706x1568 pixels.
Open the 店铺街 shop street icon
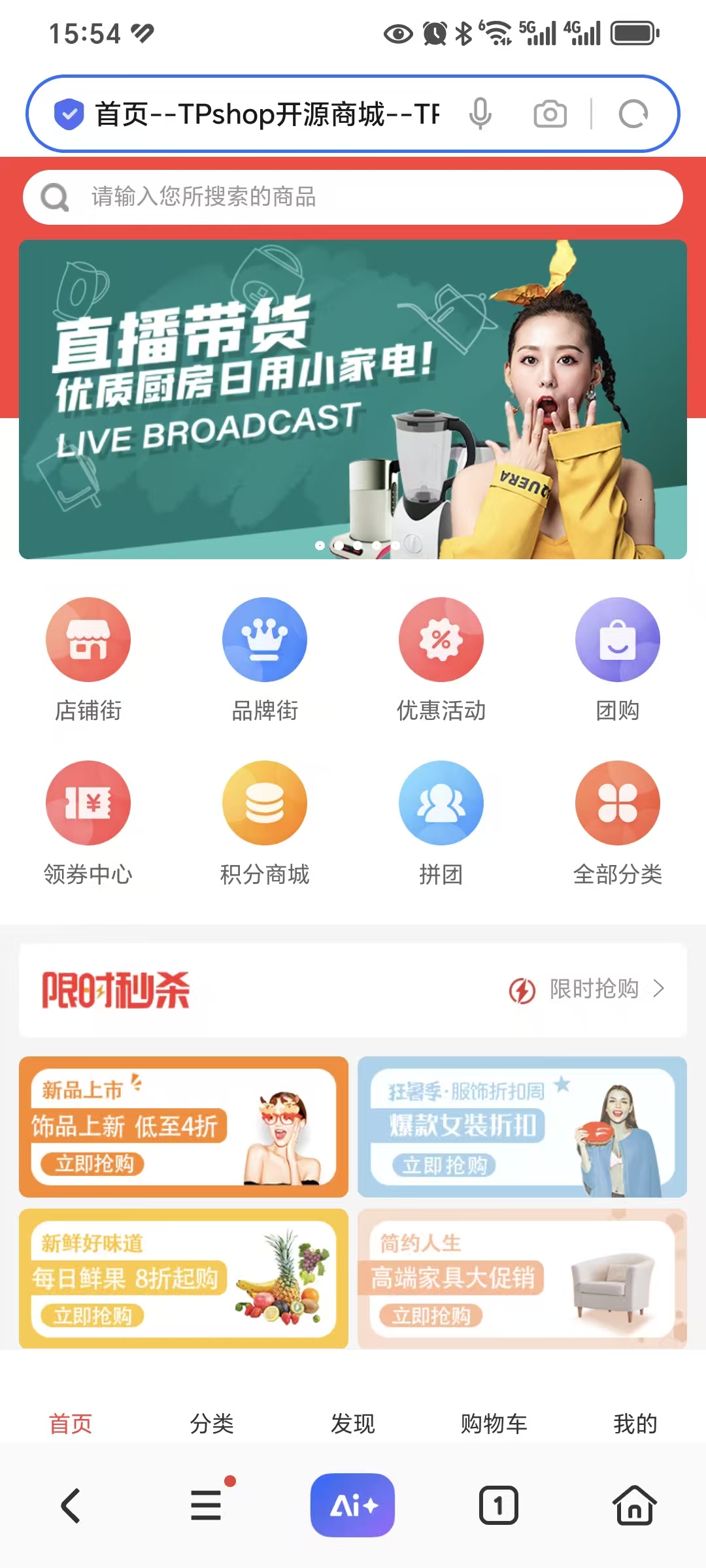[88, 639]
